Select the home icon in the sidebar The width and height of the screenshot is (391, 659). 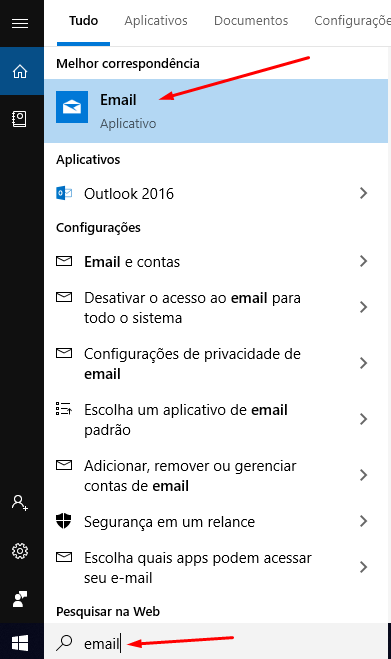click(20, 71)
